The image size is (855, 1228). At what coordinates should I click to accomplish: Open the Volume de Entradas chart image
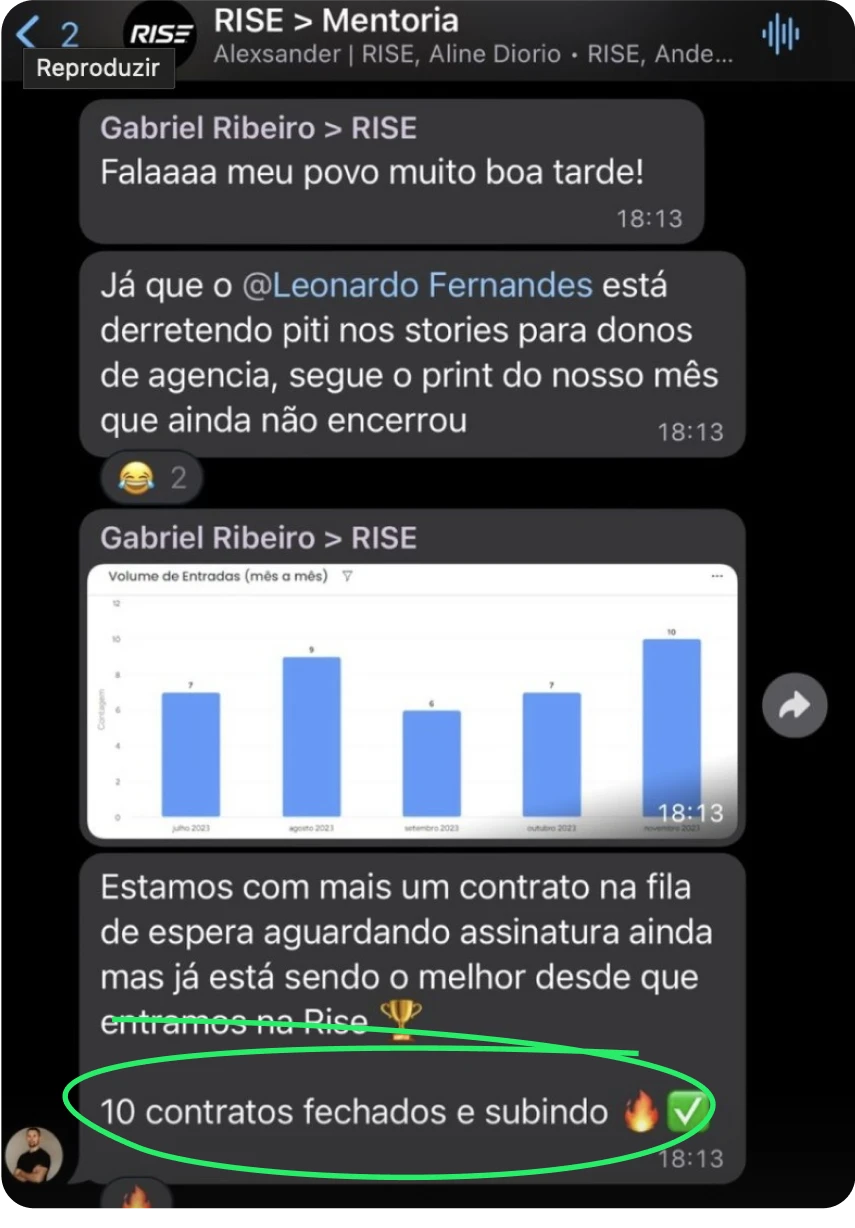(x=412, y=700)
